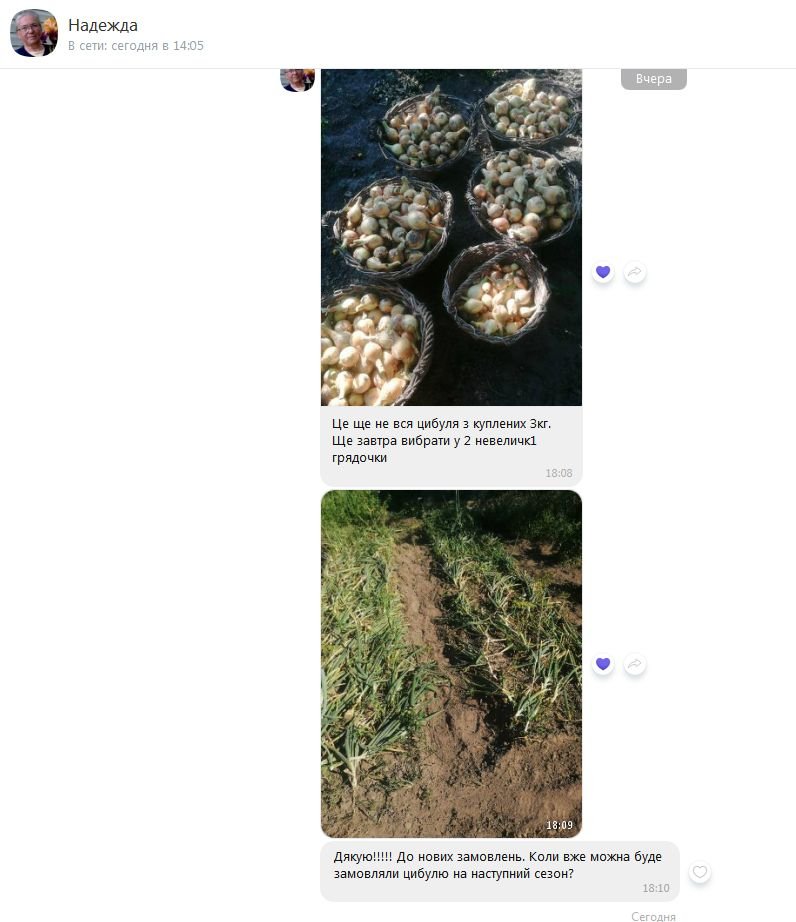Like the message starting with Дякую
This screenshot has height=922, width=796.
(x=700, y=872)
